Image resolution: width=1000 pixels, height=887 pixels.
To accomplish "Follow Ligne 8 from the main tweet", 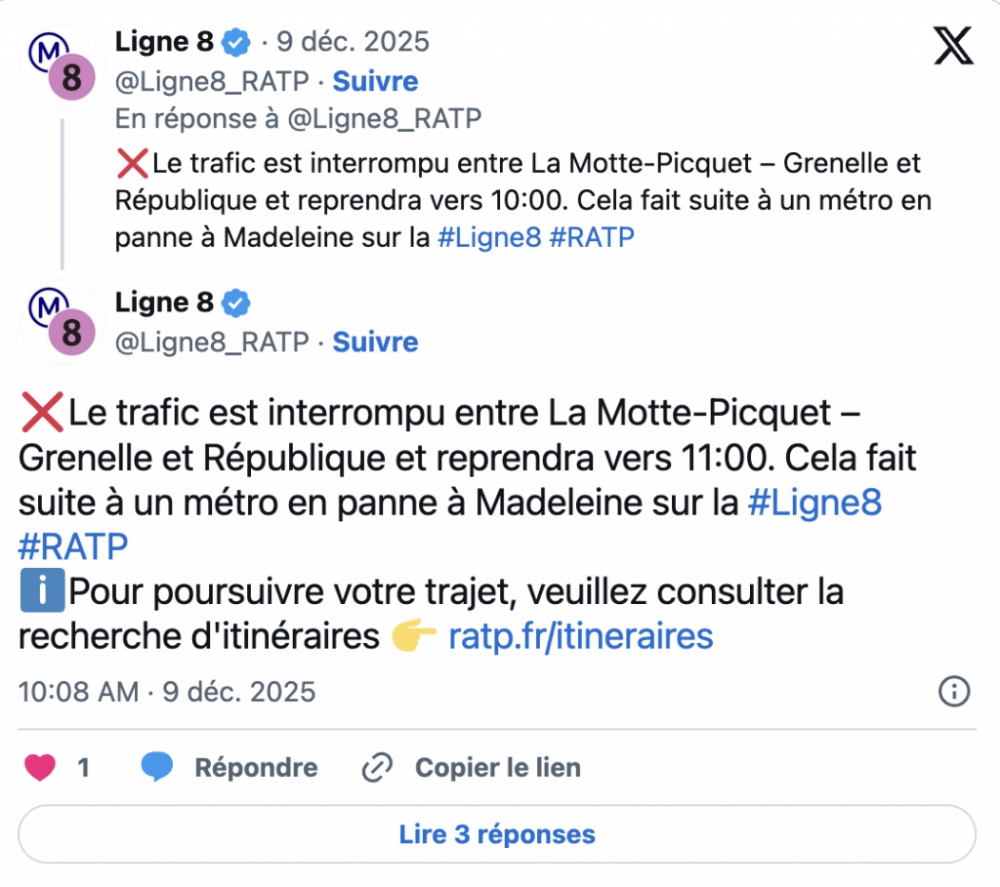I will coord(375,342).
